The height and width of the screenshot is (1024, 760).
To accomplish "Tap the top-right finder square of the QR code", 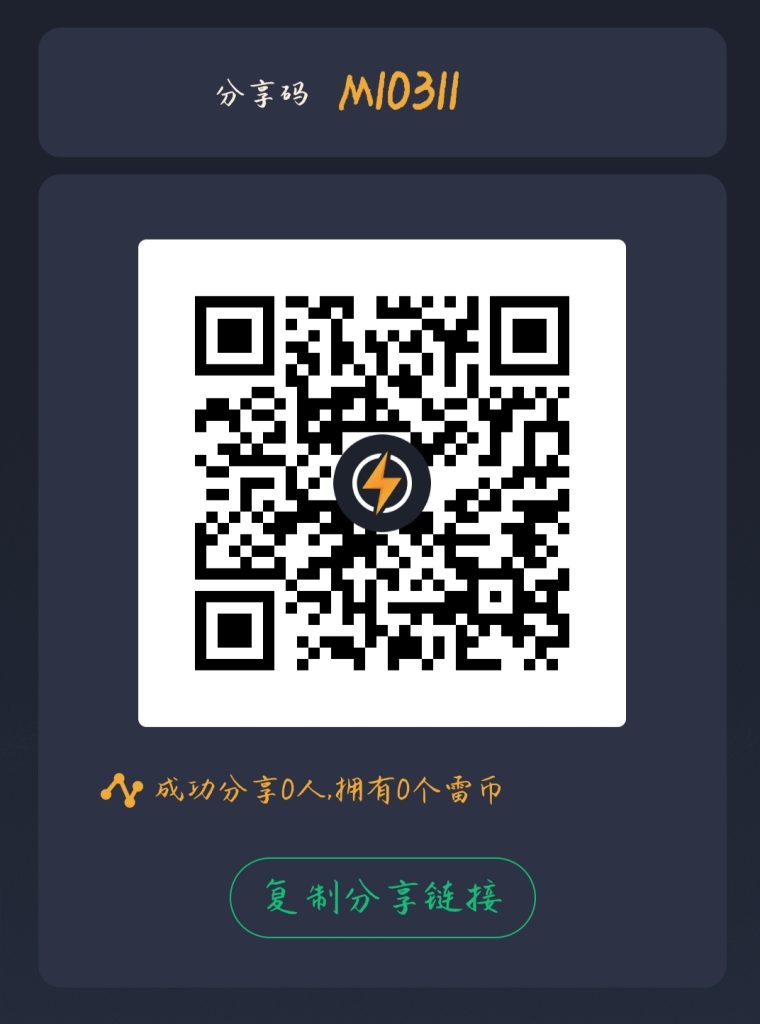I will click(530, 338).
